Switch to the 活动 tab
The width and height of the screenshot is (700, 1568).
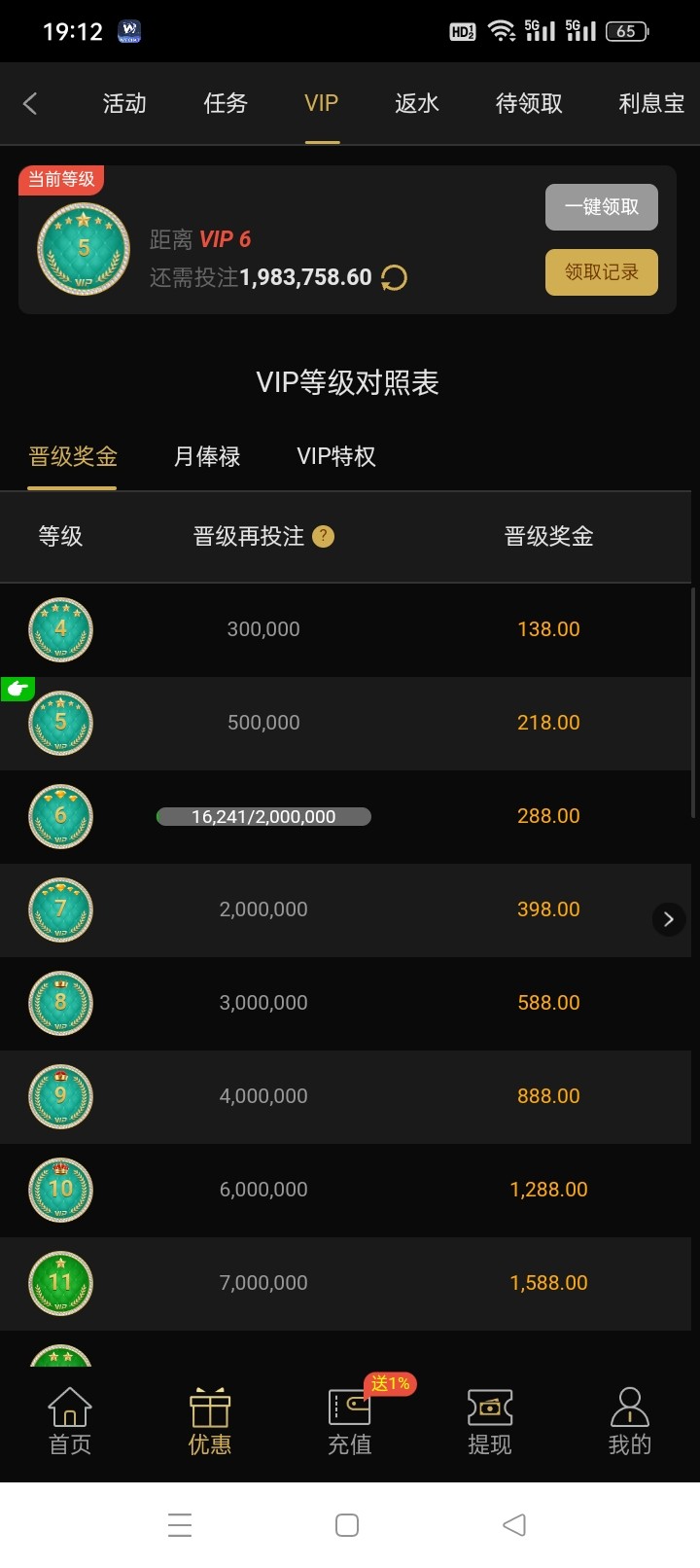[124, 104]
